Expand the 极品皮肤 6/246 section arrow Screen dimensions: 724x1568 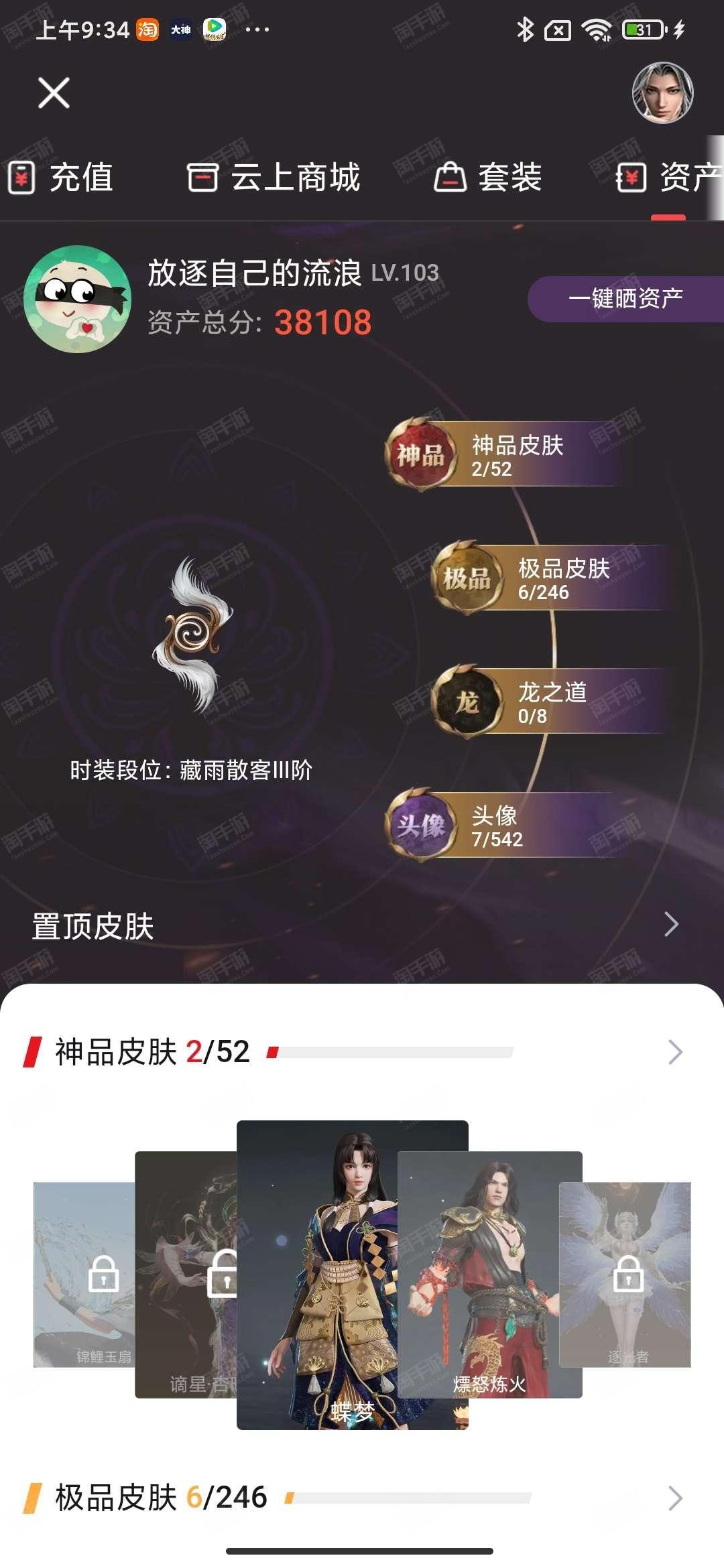point(675,1498)
